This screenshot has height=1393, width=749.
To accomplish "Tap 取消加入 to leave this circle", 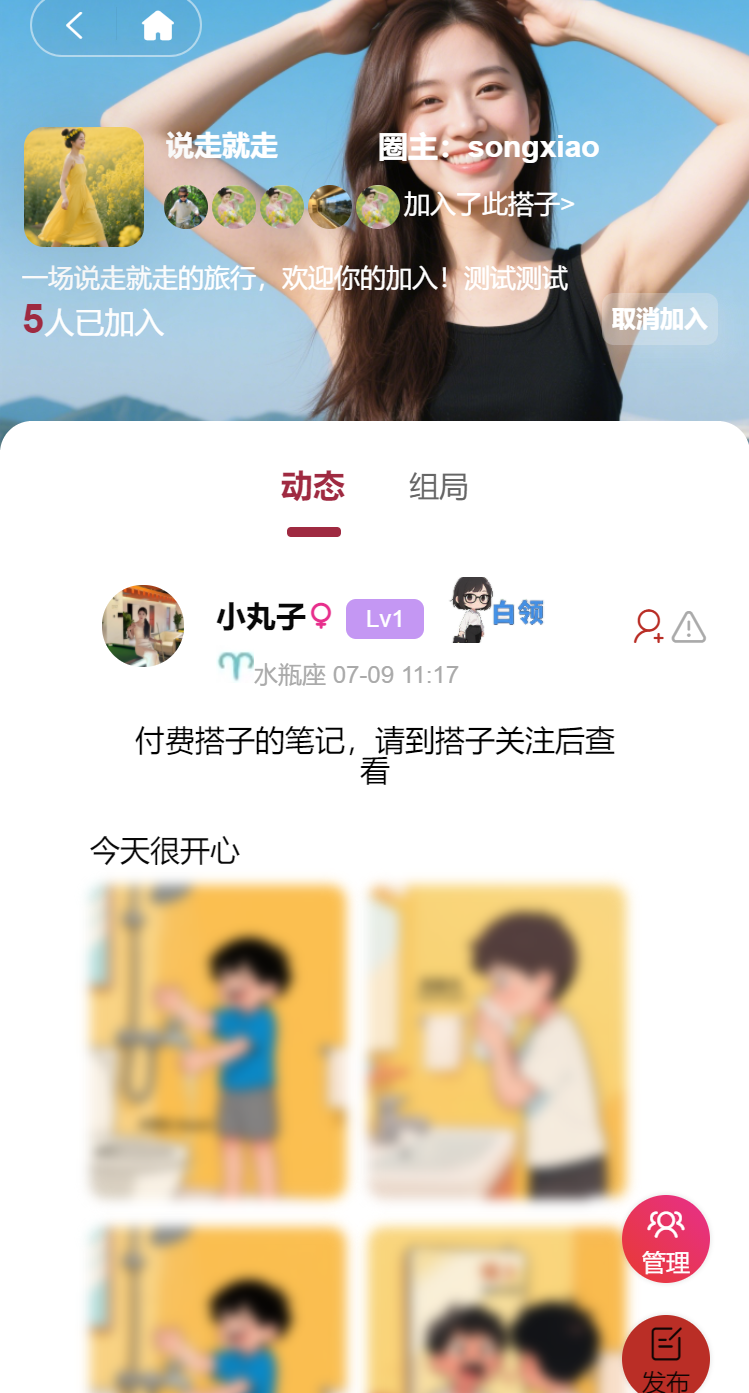I will tap(659, 319).
